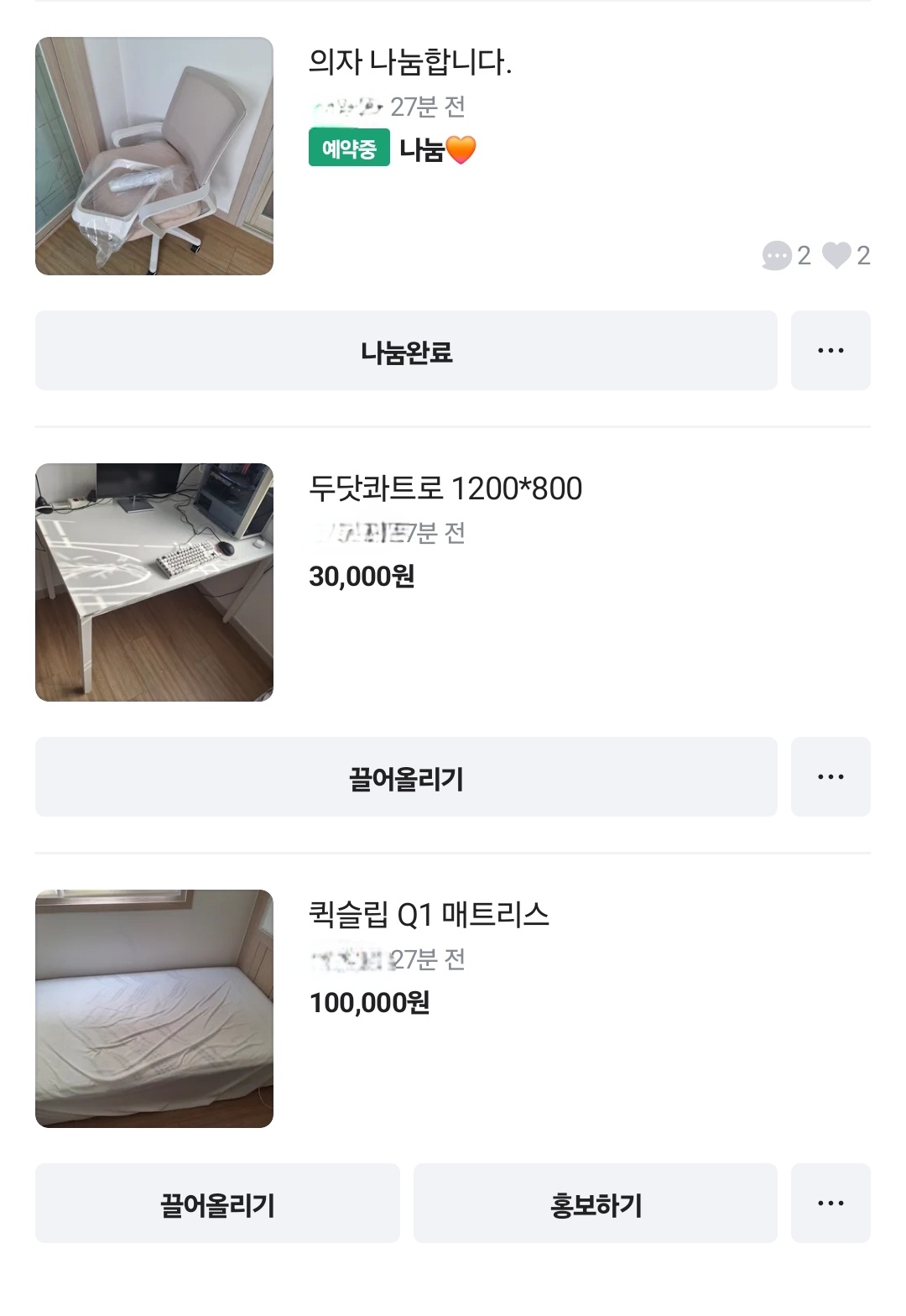This screenshot has width=906, height=1316.
Task: Bump the 퀵슬립 mattress listing with 끌어올리기
Action: [x=217, y=1204]
